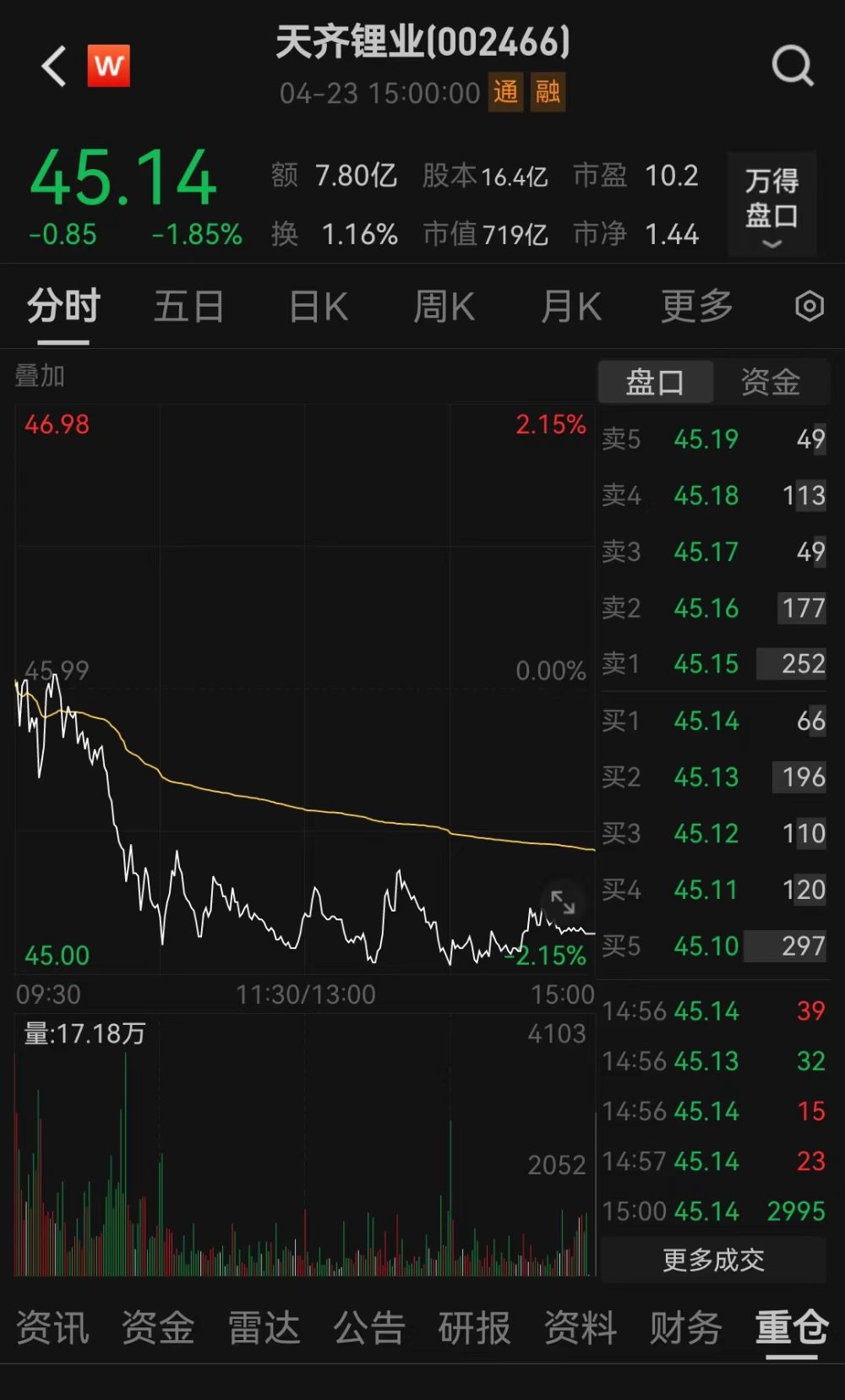Expand the chart to fullscreen
The image size is (845, 1400).
coord(563,902)
